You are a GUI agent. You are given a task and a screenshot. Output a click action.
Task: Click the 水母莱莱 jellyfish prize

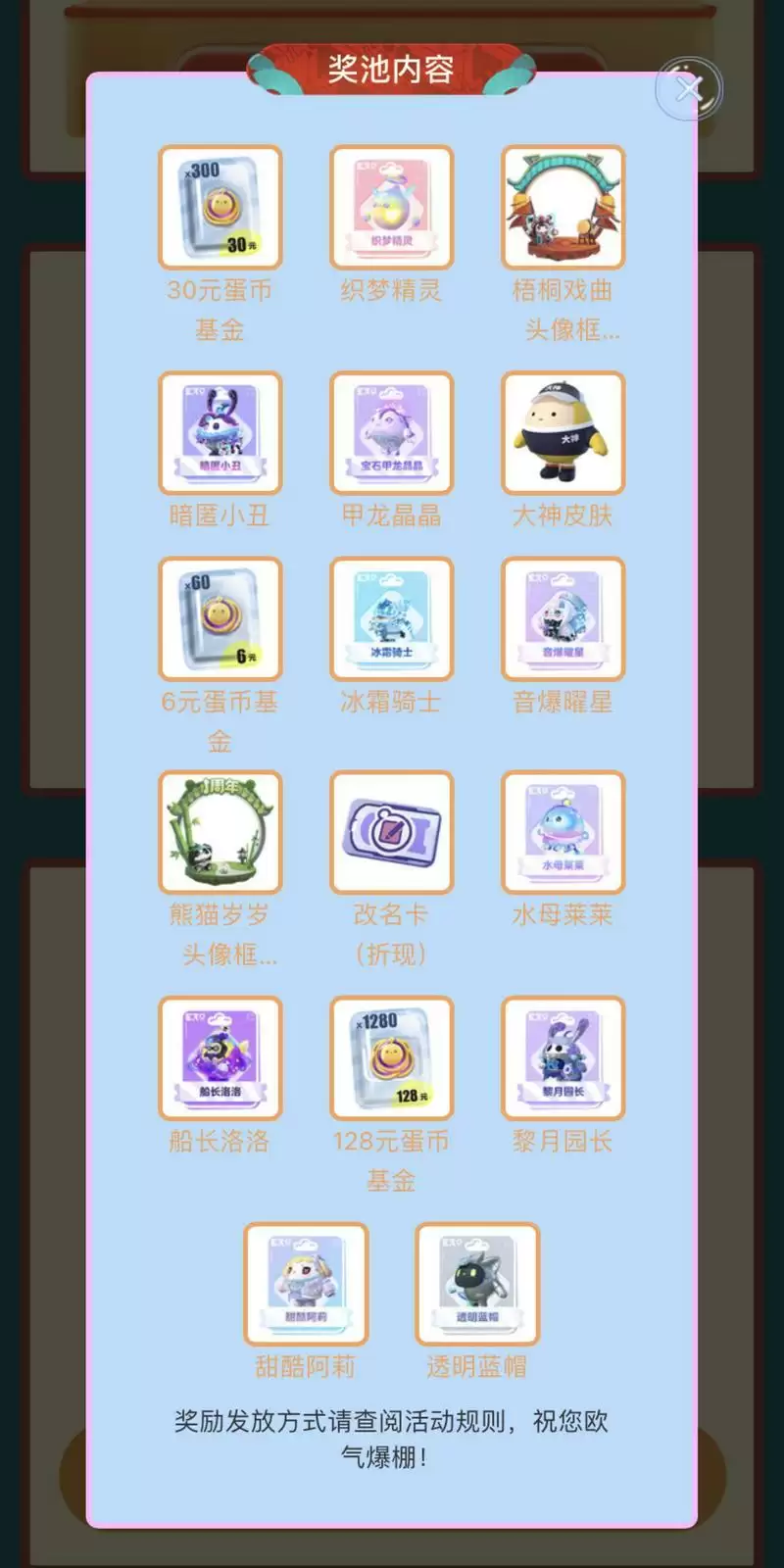[x=561, y=833]
